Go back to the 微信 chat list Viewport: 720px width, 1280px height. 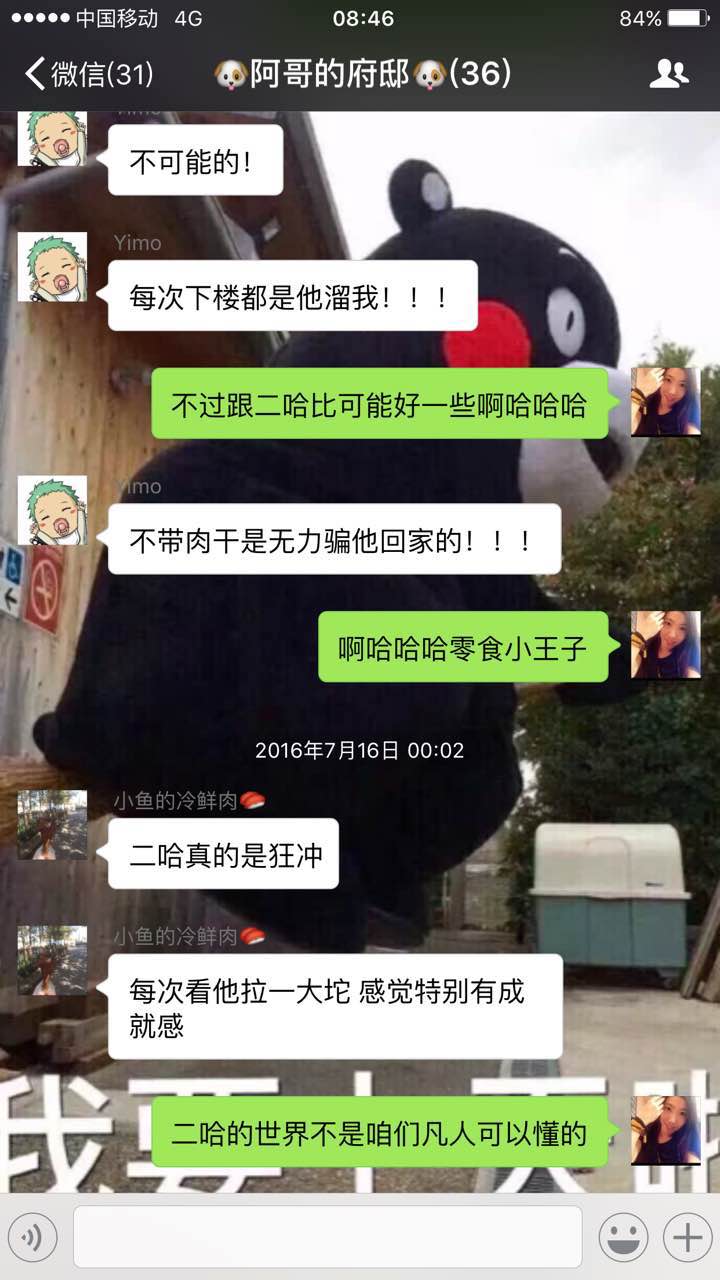pos(88,74)
